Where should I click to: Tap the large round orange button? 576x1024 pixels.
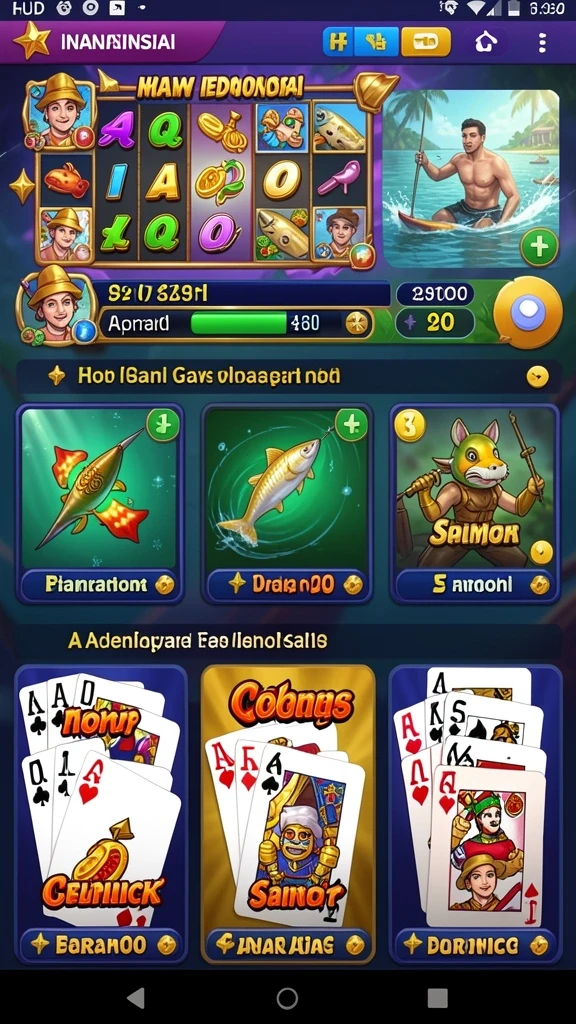point(528,312)
